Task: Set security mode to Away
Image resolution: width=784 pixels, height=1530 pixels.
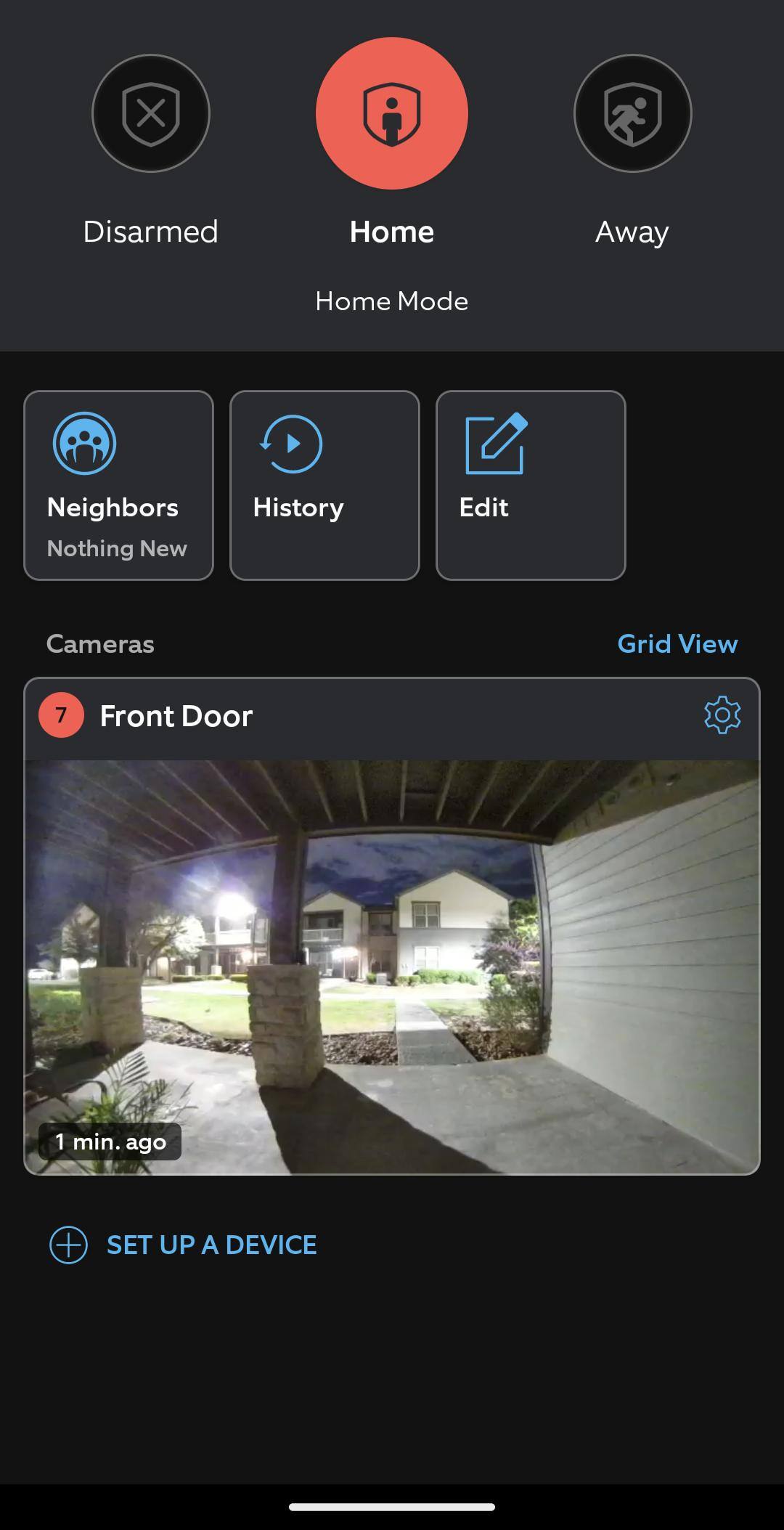Action: point(632,114)
